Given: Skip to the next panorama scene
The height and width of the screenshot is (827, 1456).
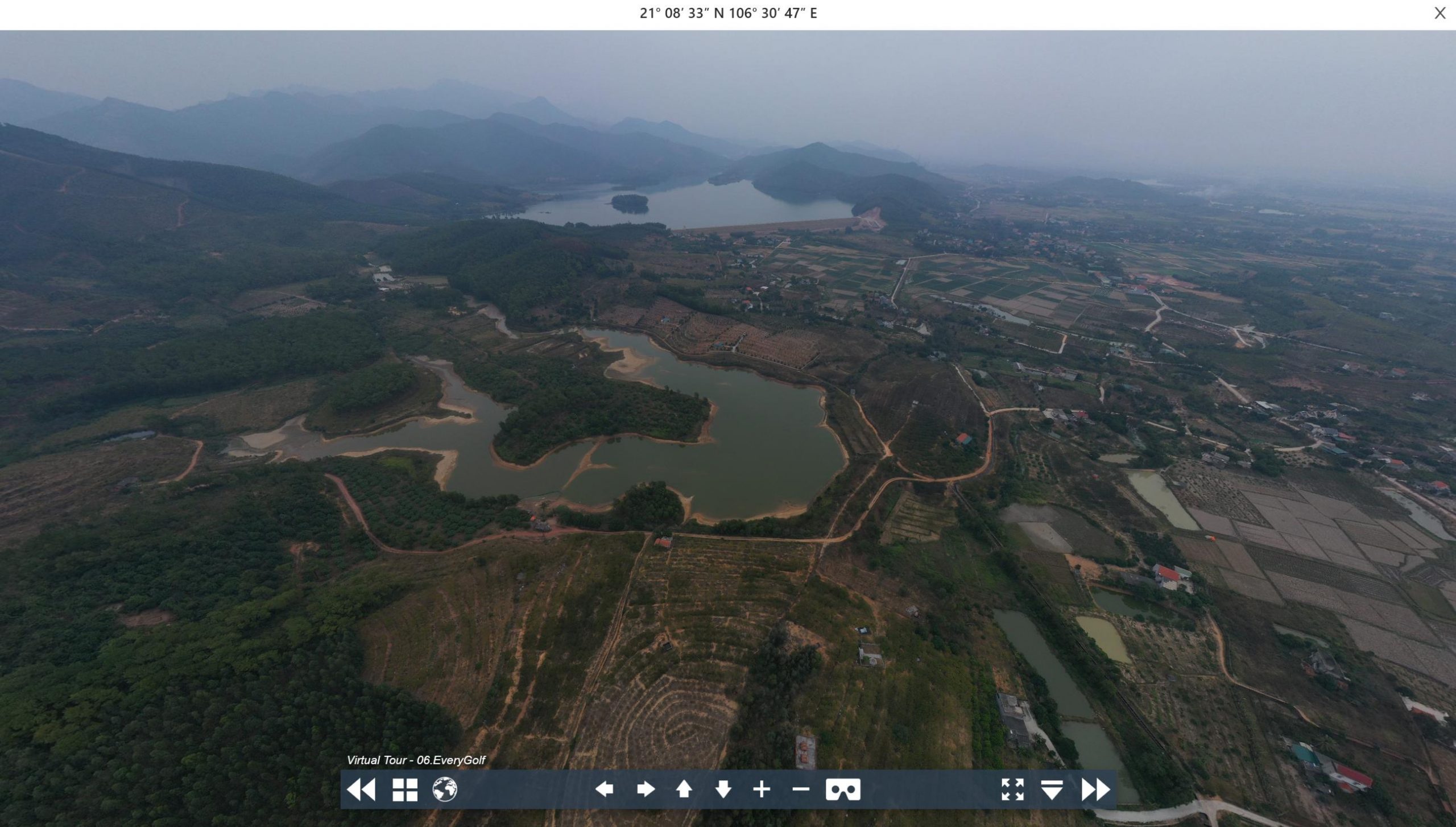Looking at the screenshot, I should [1095, 789].
